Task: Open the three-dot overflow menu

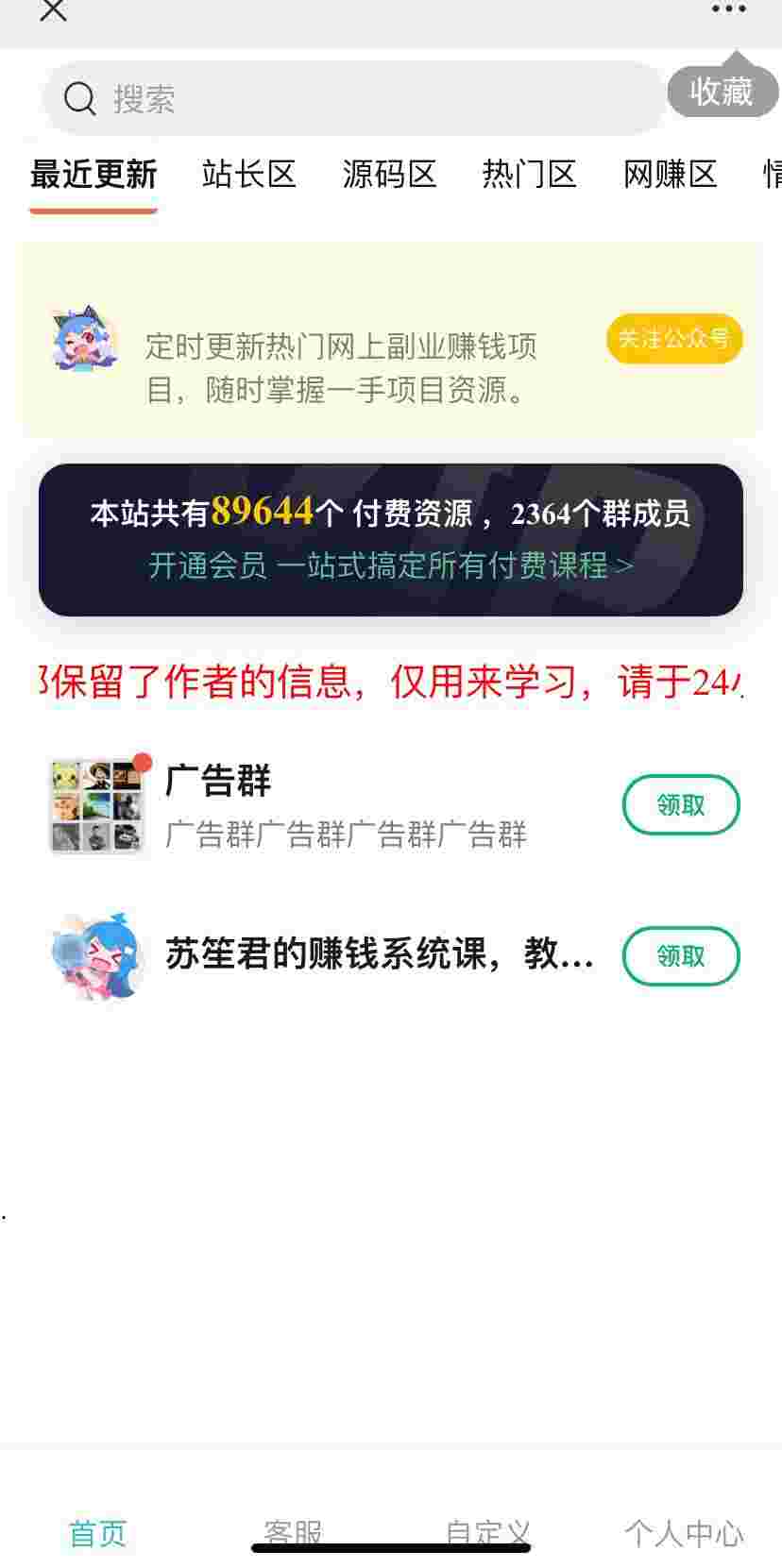Action: pos(728,9)
